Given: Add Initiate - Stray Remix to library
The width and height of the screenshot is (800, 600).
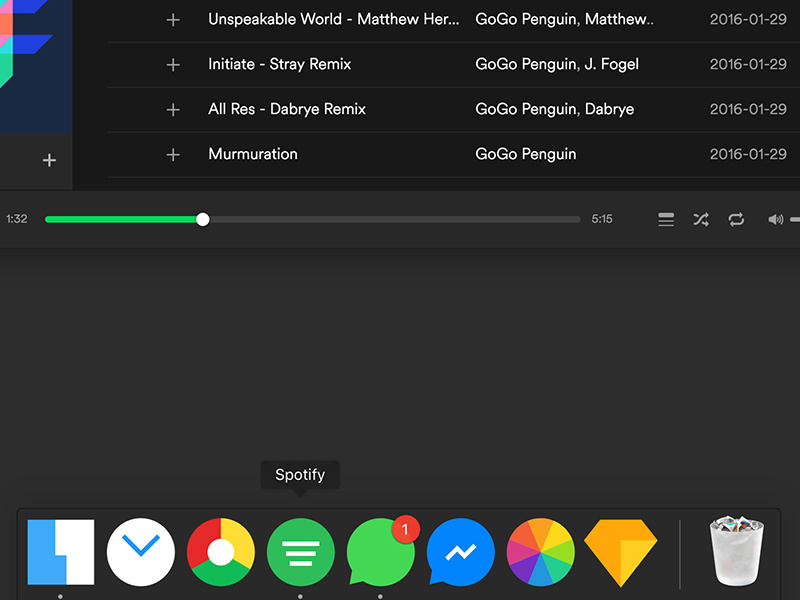Looking at the screenshot, I should pyautogui.click(x=173, y=64).
